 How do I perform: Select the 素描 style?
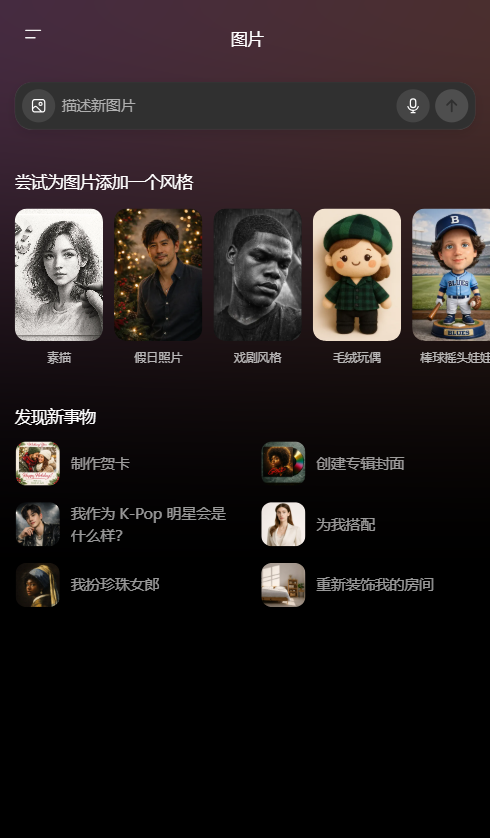coord(59,286)
